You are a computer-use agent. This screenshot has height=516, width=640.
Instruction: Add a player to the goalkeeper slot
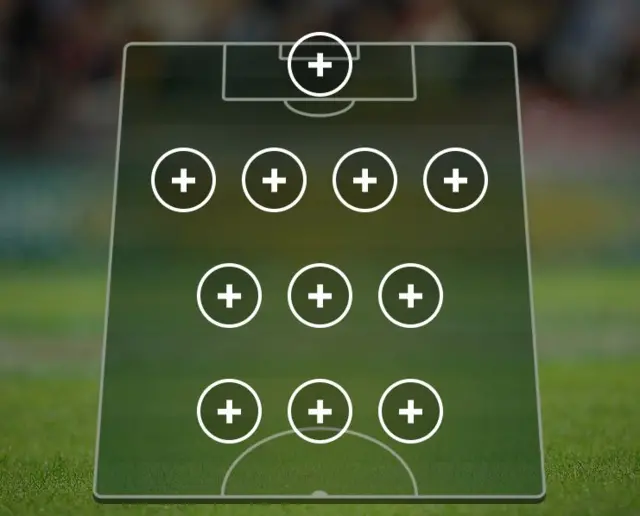pyautogui.click(x=320, y=65)
